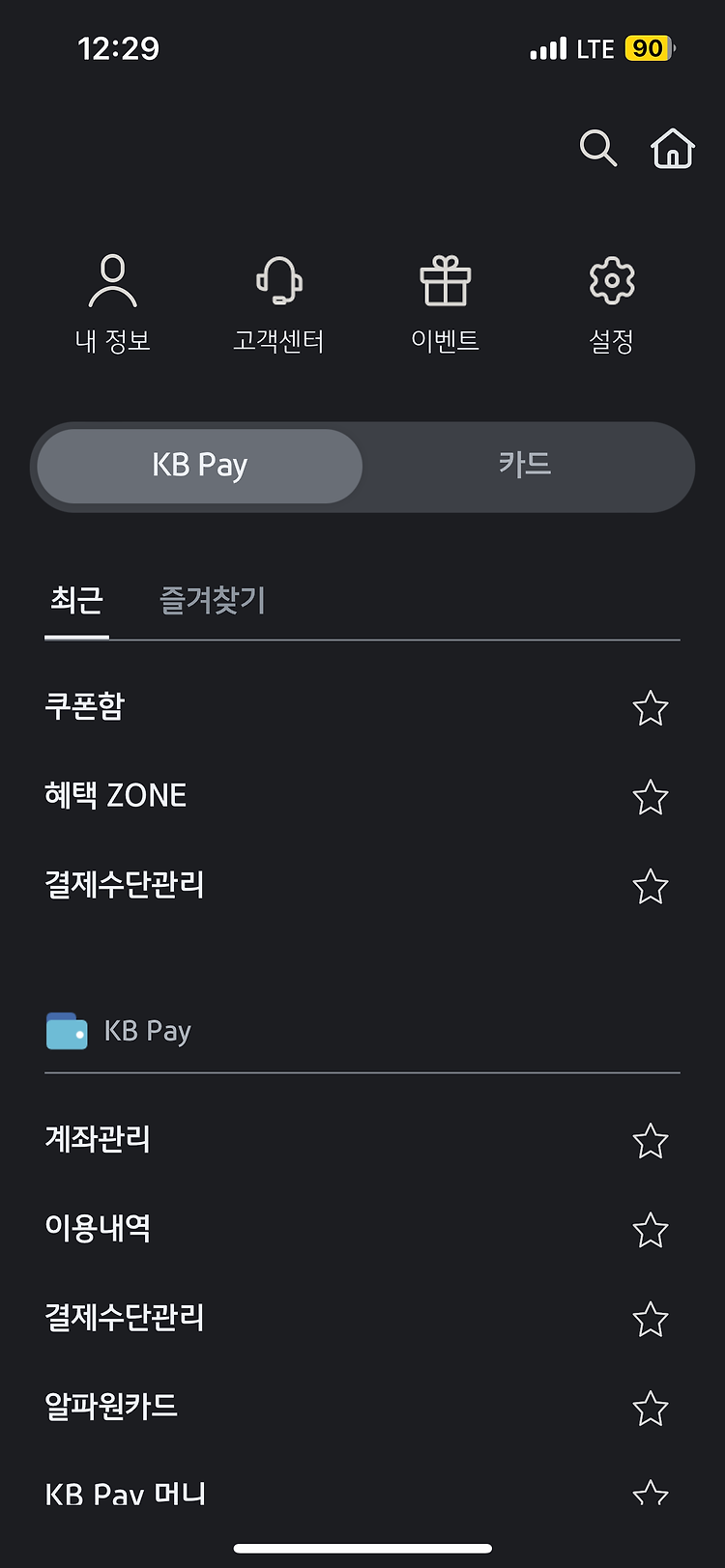
Task: Star 쿠폰함 as favorite
Action: pos(651,708)
